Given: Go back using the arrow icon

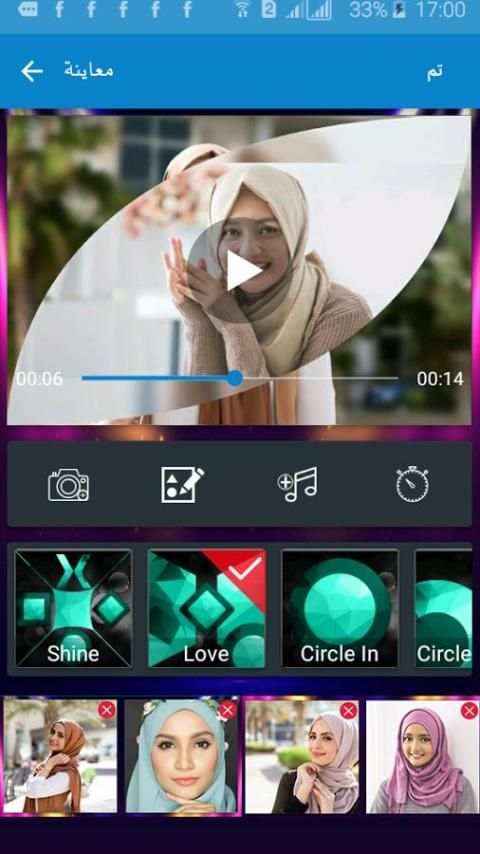Looking at the screenshot, I should 32,71.
